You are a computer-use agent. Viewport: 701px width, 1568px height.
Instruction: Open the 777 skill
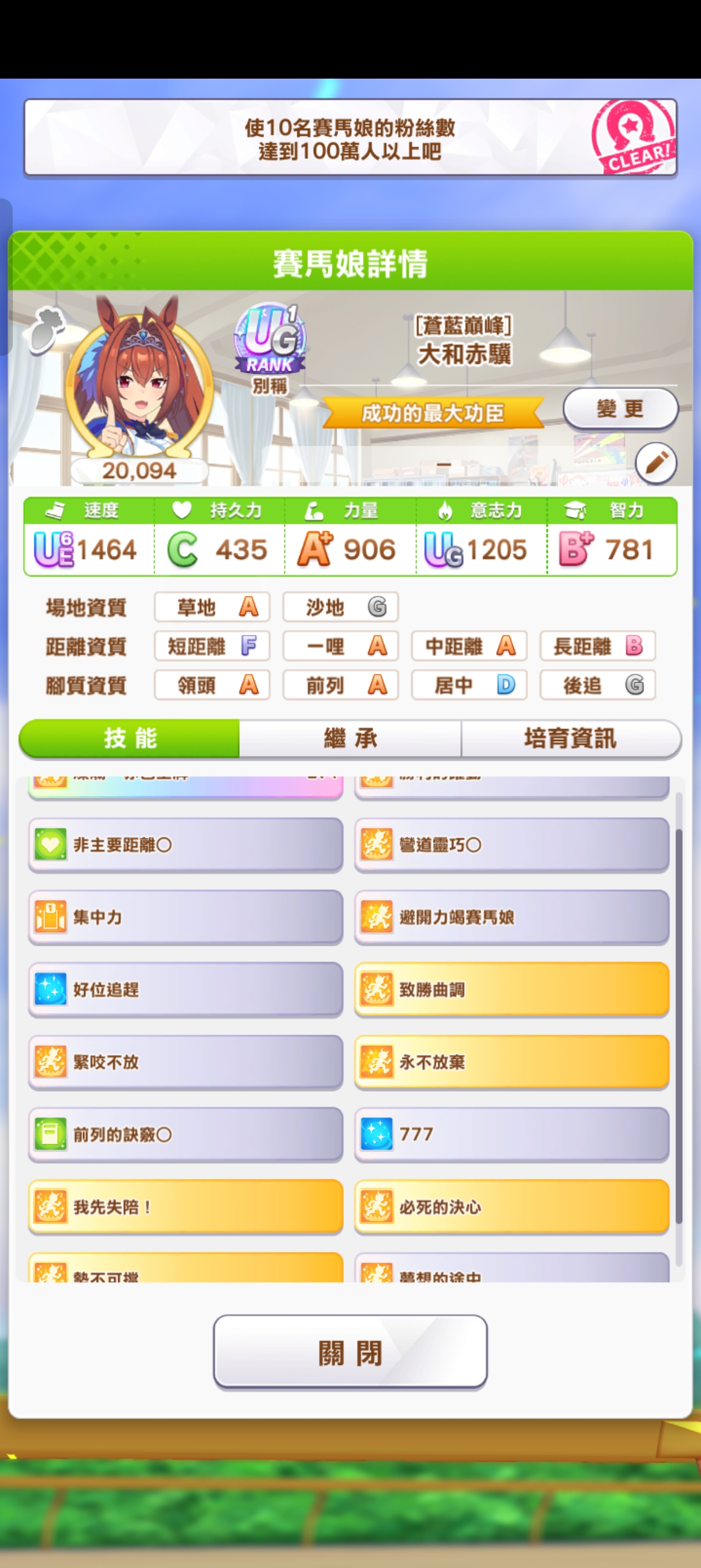[x=512, y=1135]
